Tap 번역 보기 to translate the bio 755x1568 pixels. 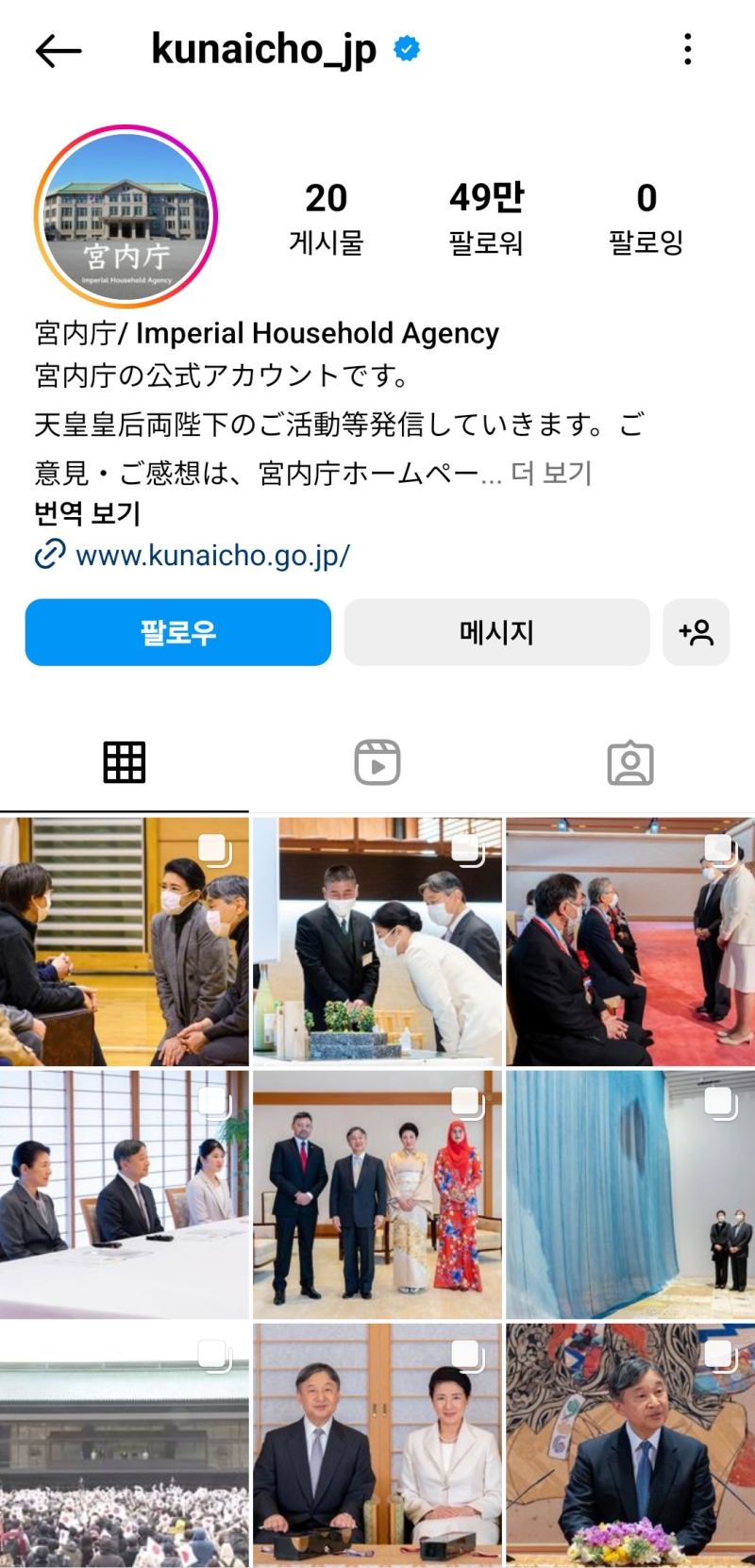point(88,513)
